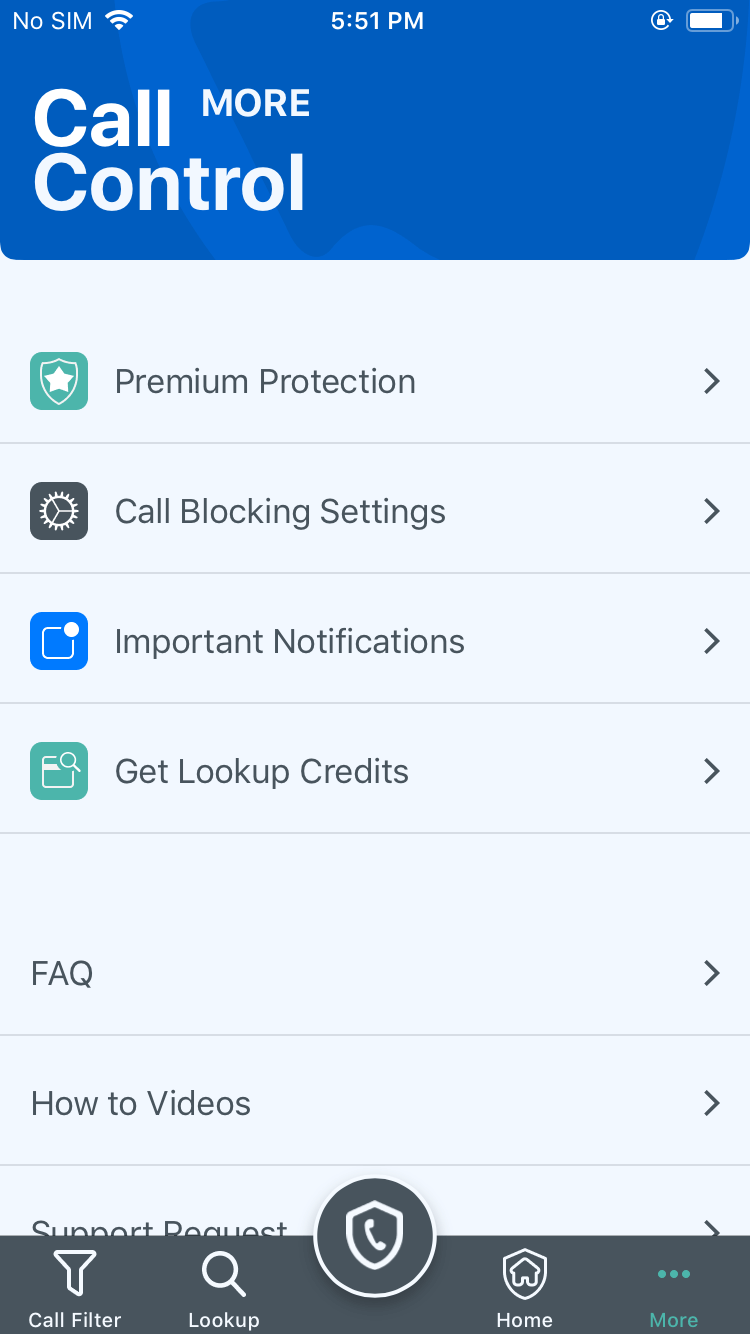Select the Call Filter funnel icon

point(75,1272)
